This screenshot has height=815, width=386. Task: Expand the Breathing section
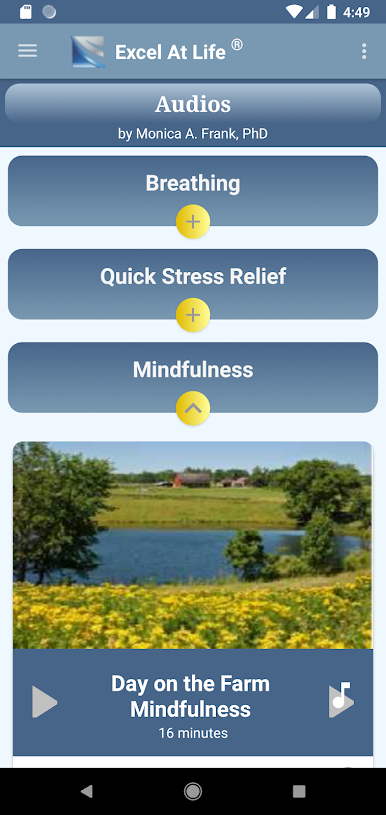(x=193, y=222)
